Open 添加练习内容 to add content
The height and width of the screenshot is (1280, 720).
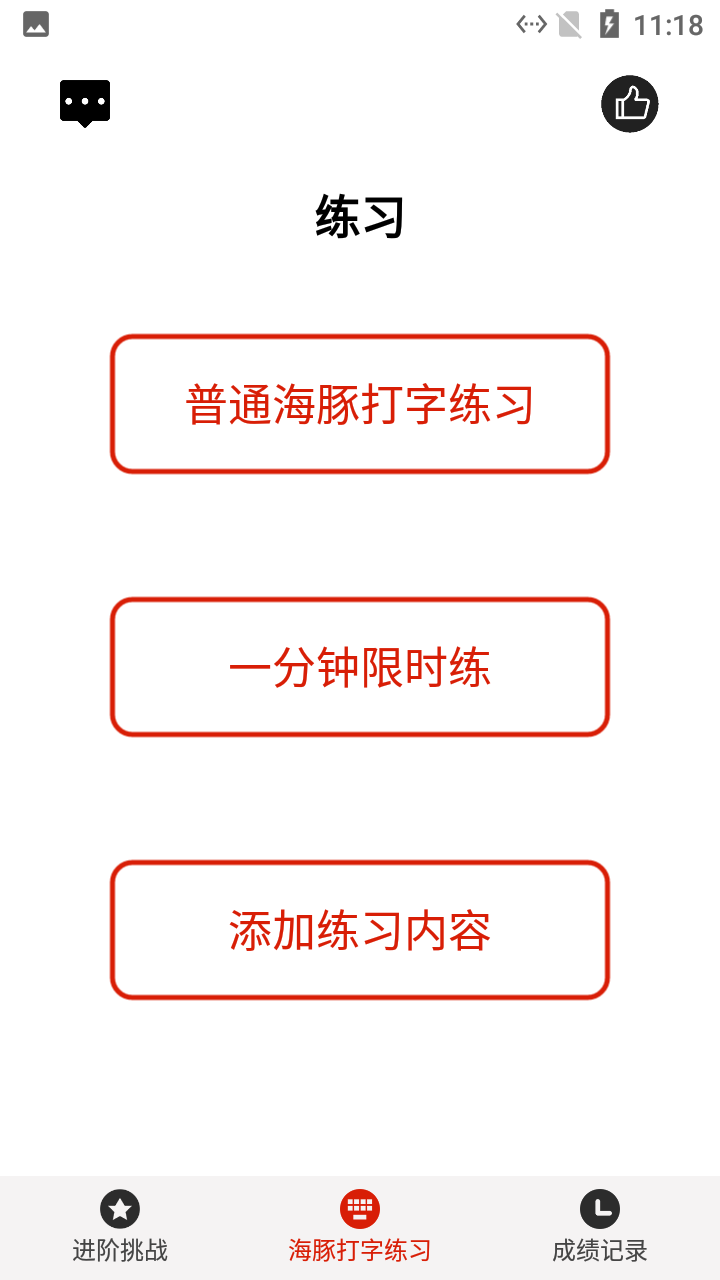click(x=359, y=928)
